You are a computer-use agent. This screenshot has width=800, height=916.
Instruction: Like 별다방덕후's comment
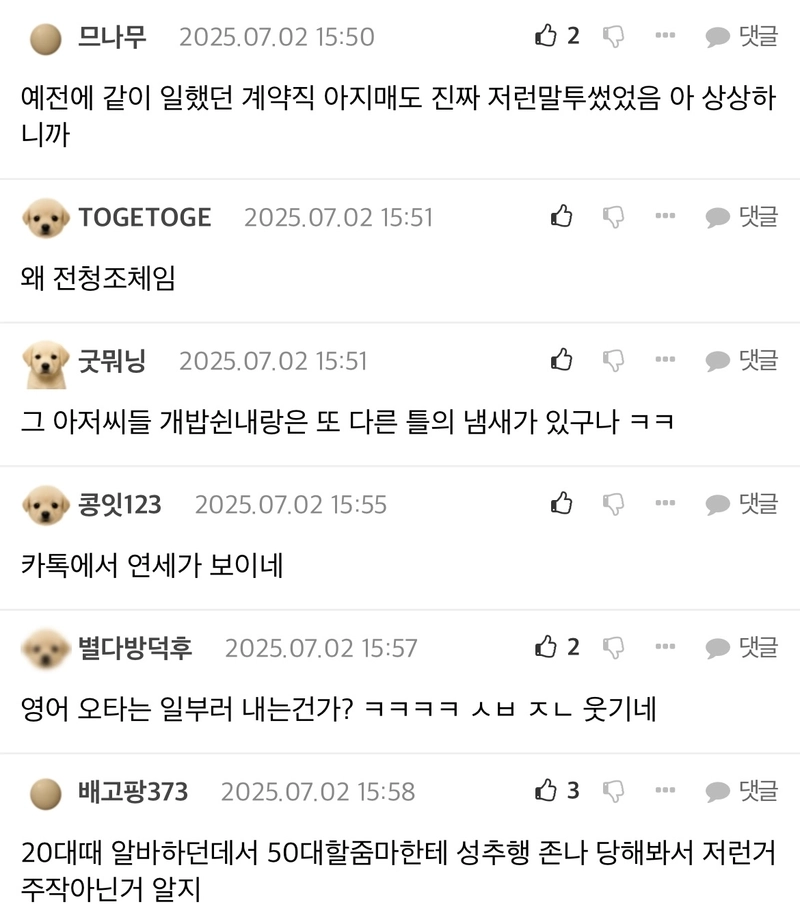(546, 647)
